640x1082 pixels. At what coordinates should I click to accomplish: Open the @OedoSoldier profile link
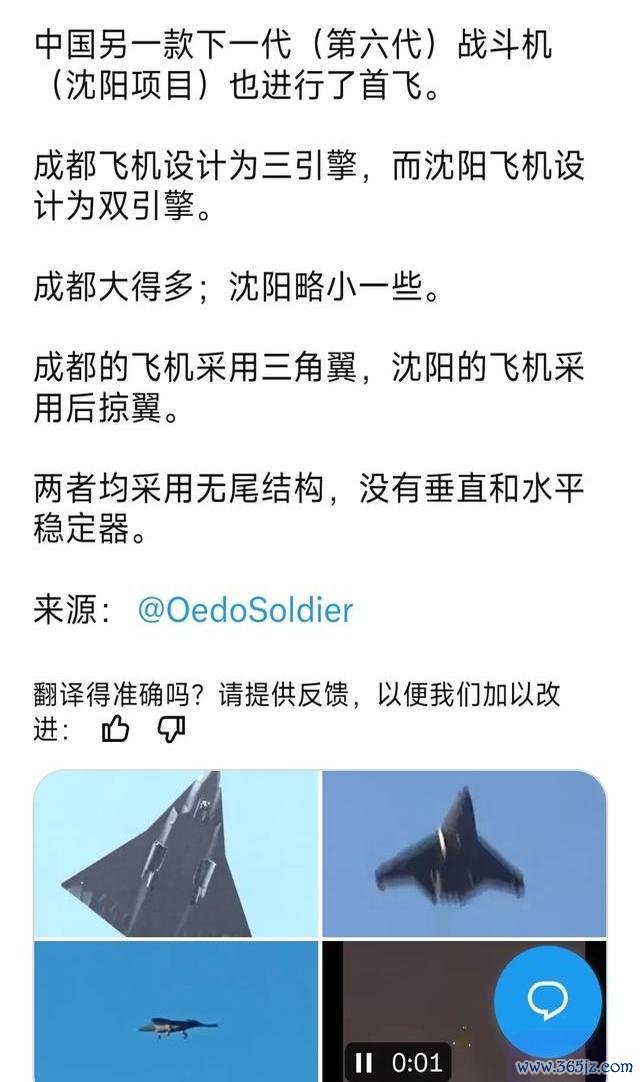pos(245,610)
